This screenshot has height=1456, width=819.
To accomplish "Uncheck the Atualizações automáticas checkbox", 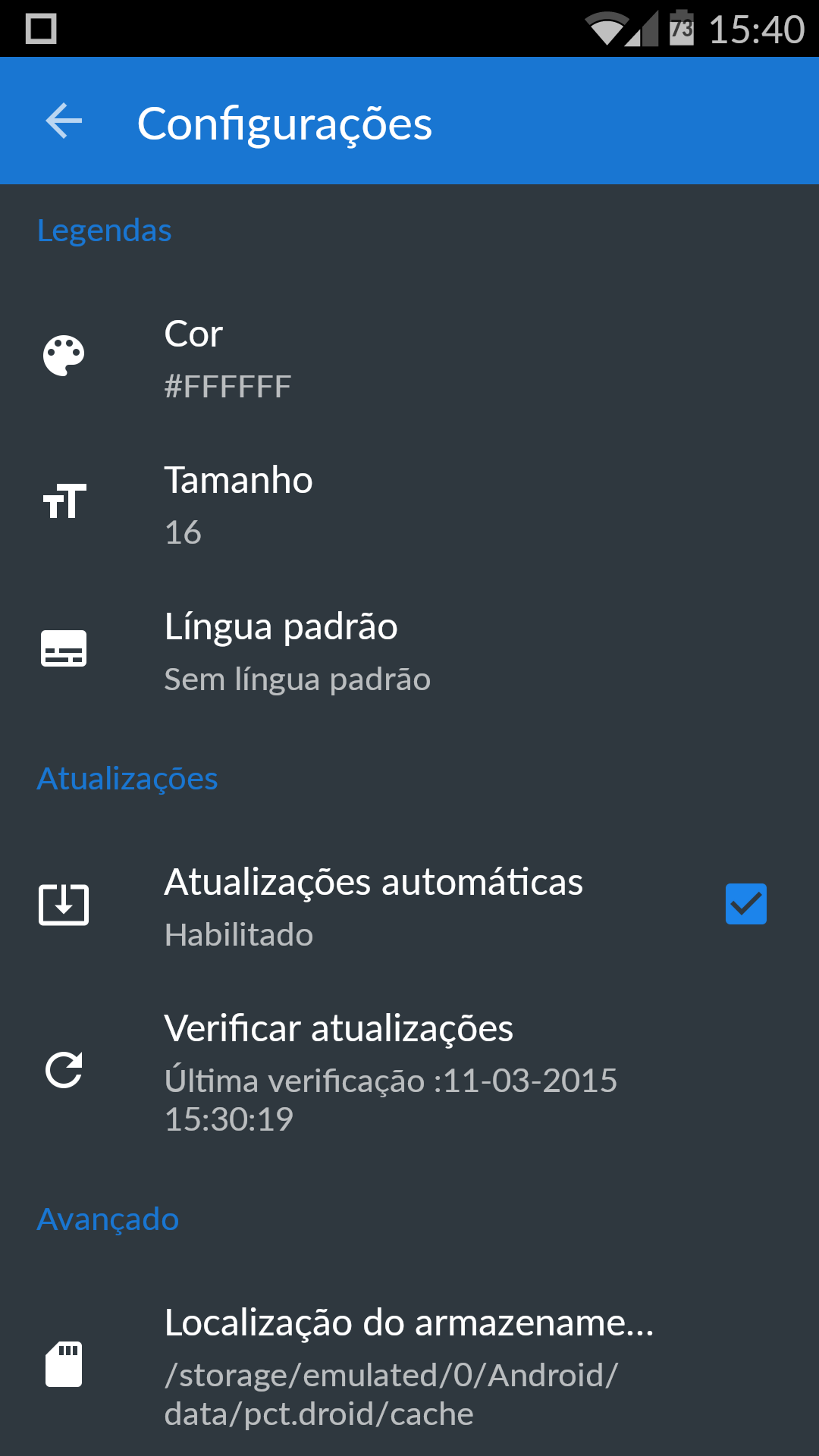I will click(745, 904).
